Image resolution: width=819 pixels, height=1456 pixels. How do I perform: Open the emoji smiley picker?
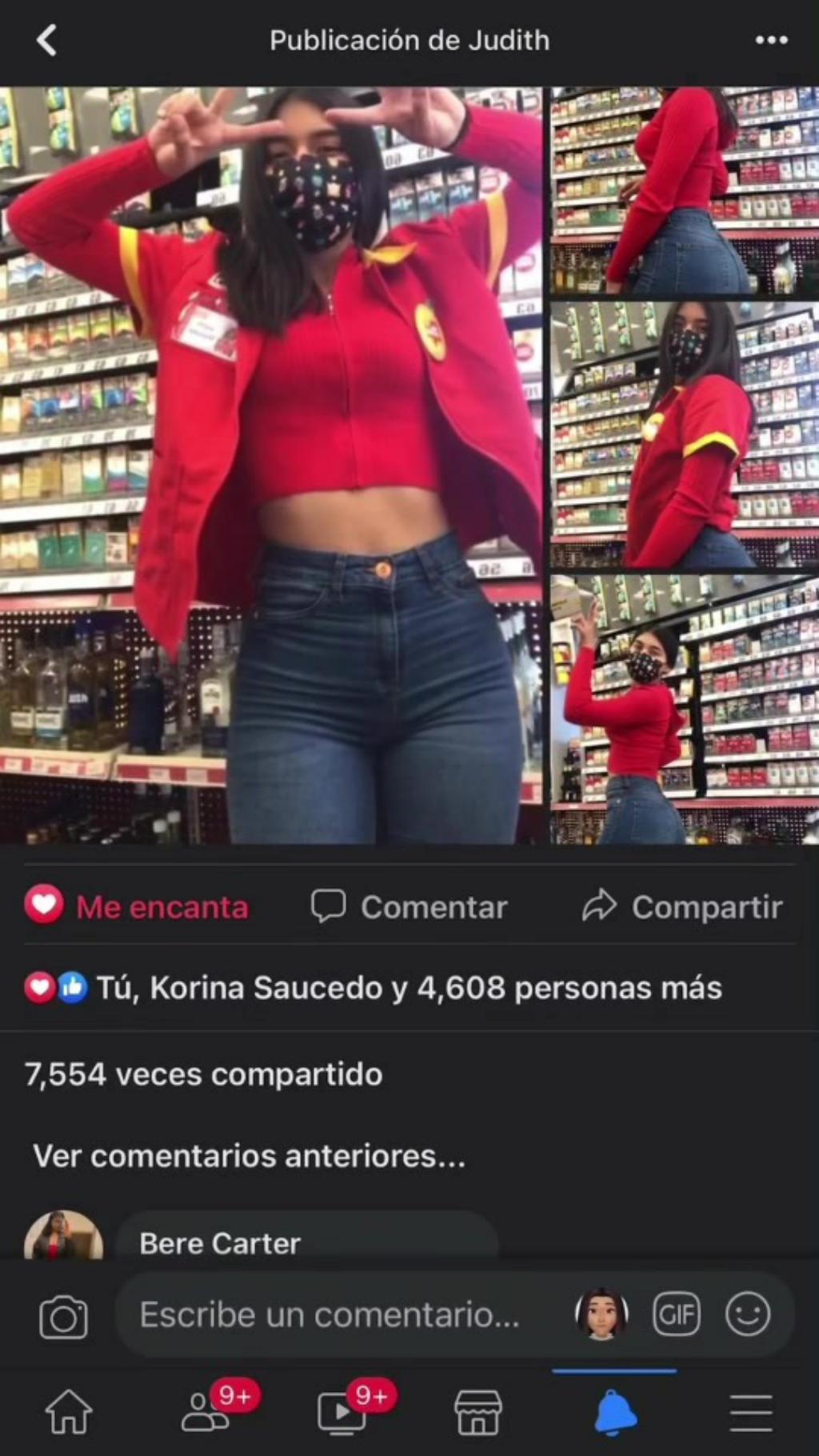(x=747, y=1314)
